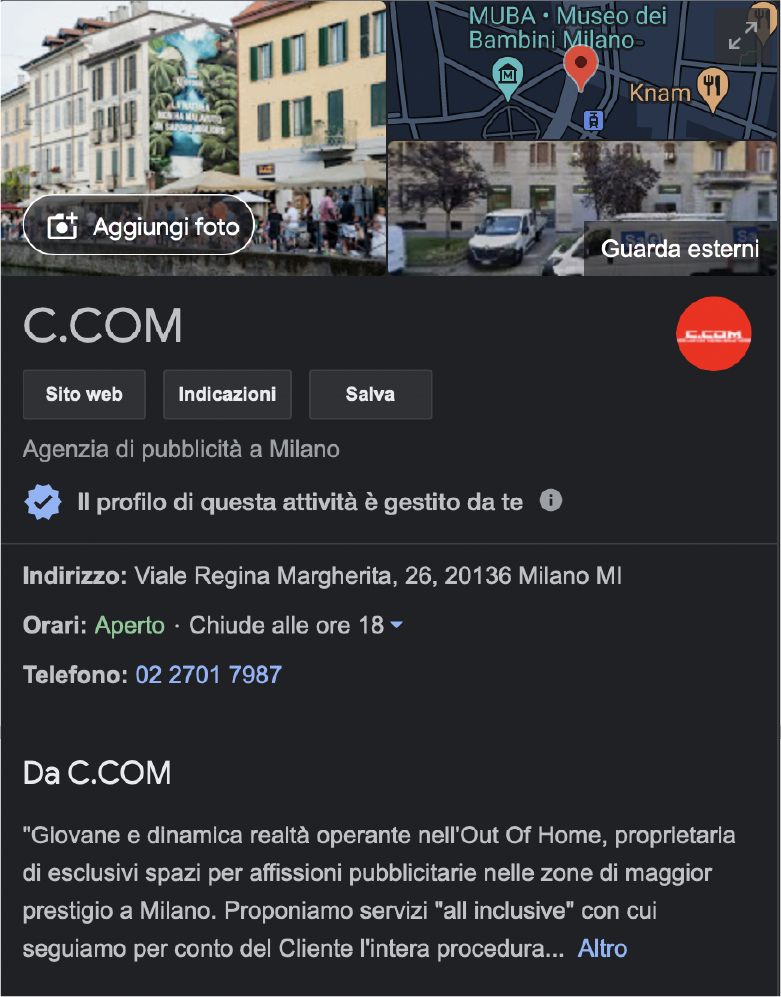Expand the opening hours dropdown arrow
Image resolution: width=781 pixels, height=997 pixels.
pyautogui.click(x=396, y=626)
